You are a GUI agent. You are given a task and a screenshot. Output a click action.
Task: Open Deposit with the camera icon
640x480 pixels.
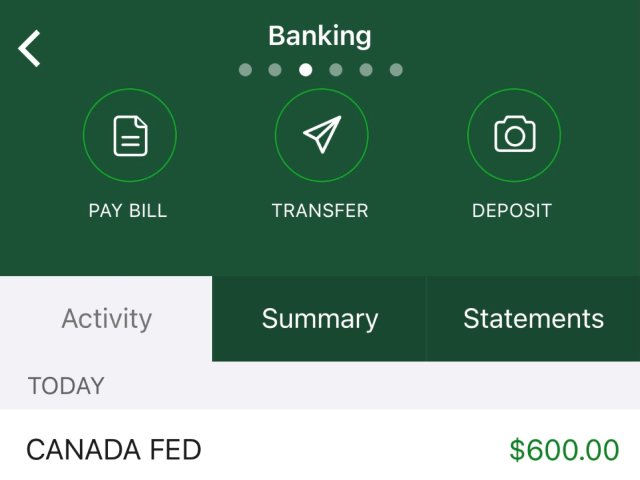pyautogui.click(x=514, y=136)
